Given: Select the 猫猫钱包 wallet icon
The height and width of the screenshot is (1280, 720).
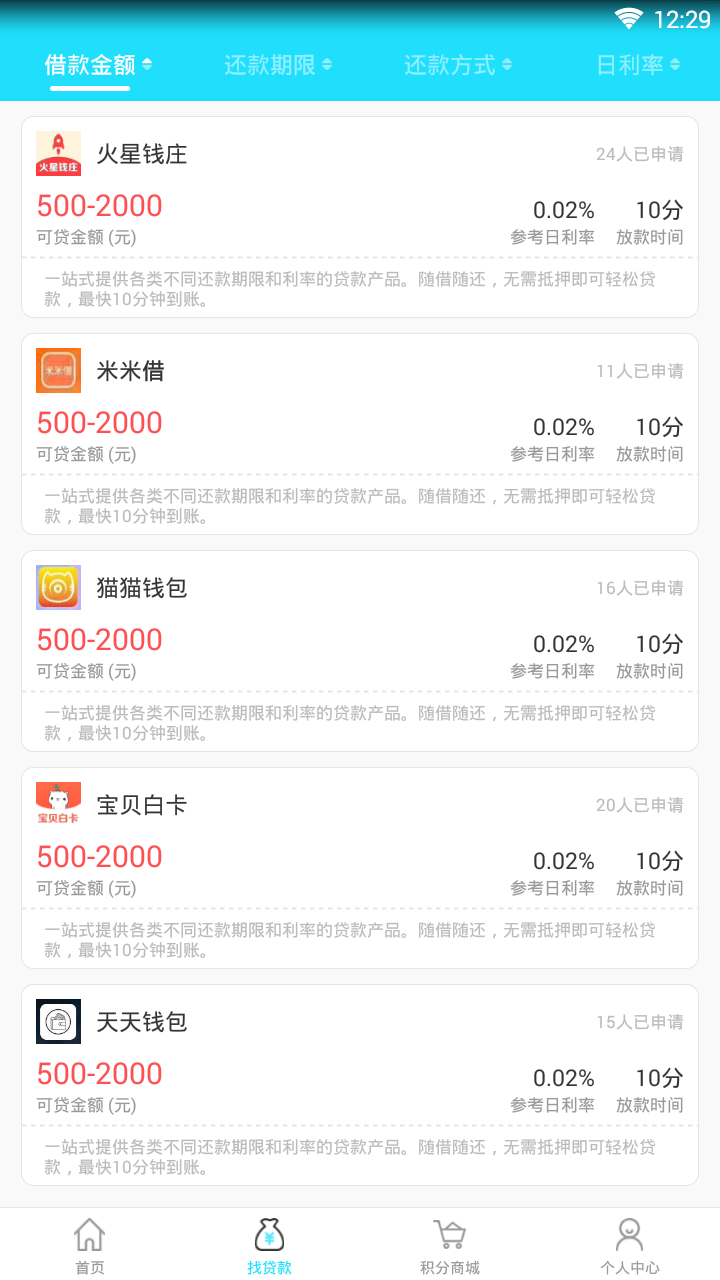Looking at the screenshot, I should pyautogui.click(x=58, y=587).
